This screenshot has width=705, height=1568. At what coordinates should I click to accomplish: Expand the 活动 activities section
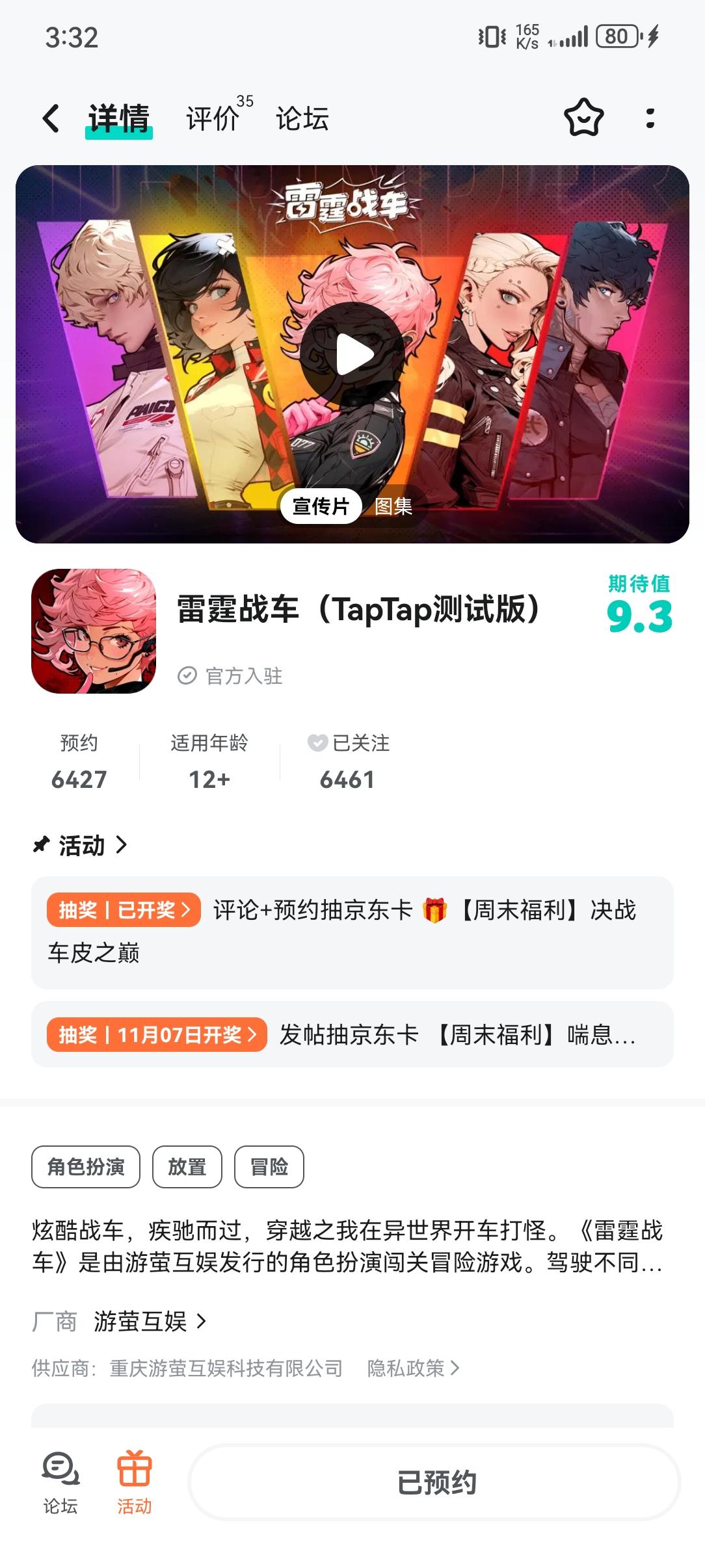pos(79,846)
